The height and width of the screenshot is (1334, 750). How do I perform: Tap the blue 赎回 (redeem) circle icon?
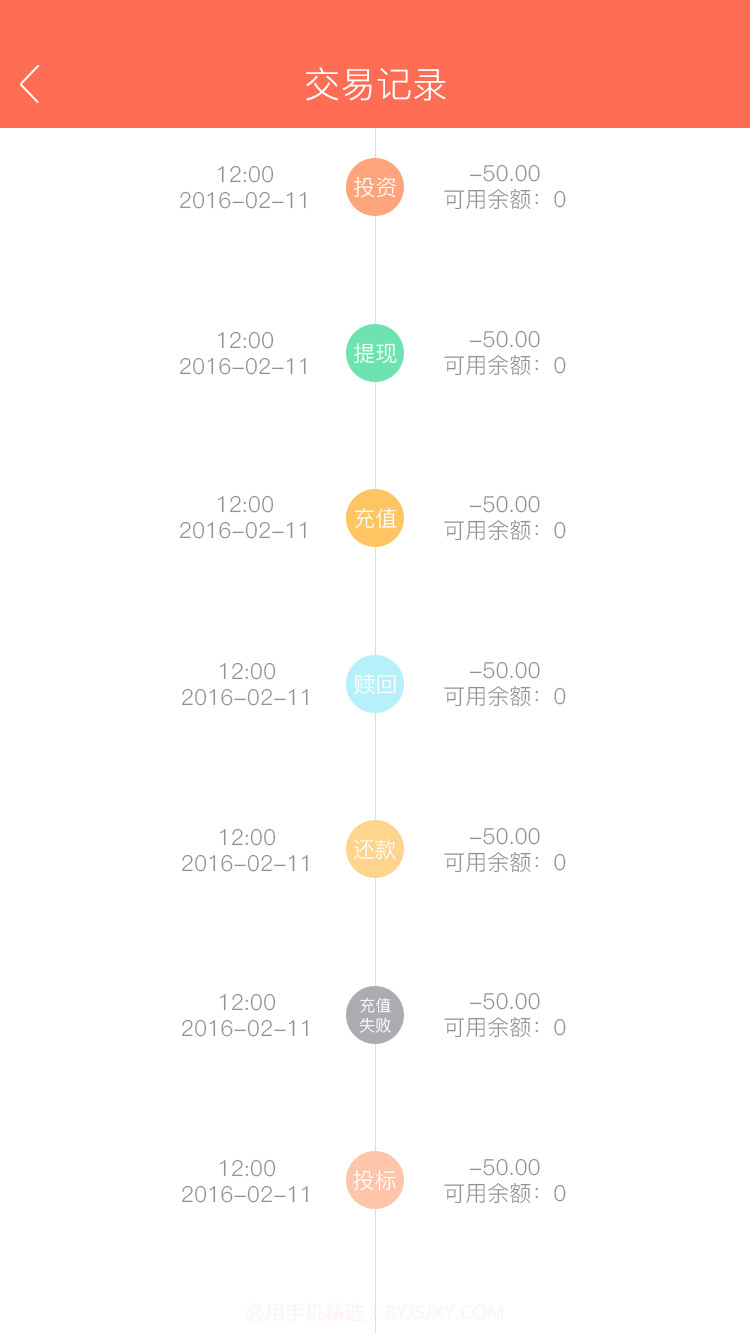(x=375, y=683)
